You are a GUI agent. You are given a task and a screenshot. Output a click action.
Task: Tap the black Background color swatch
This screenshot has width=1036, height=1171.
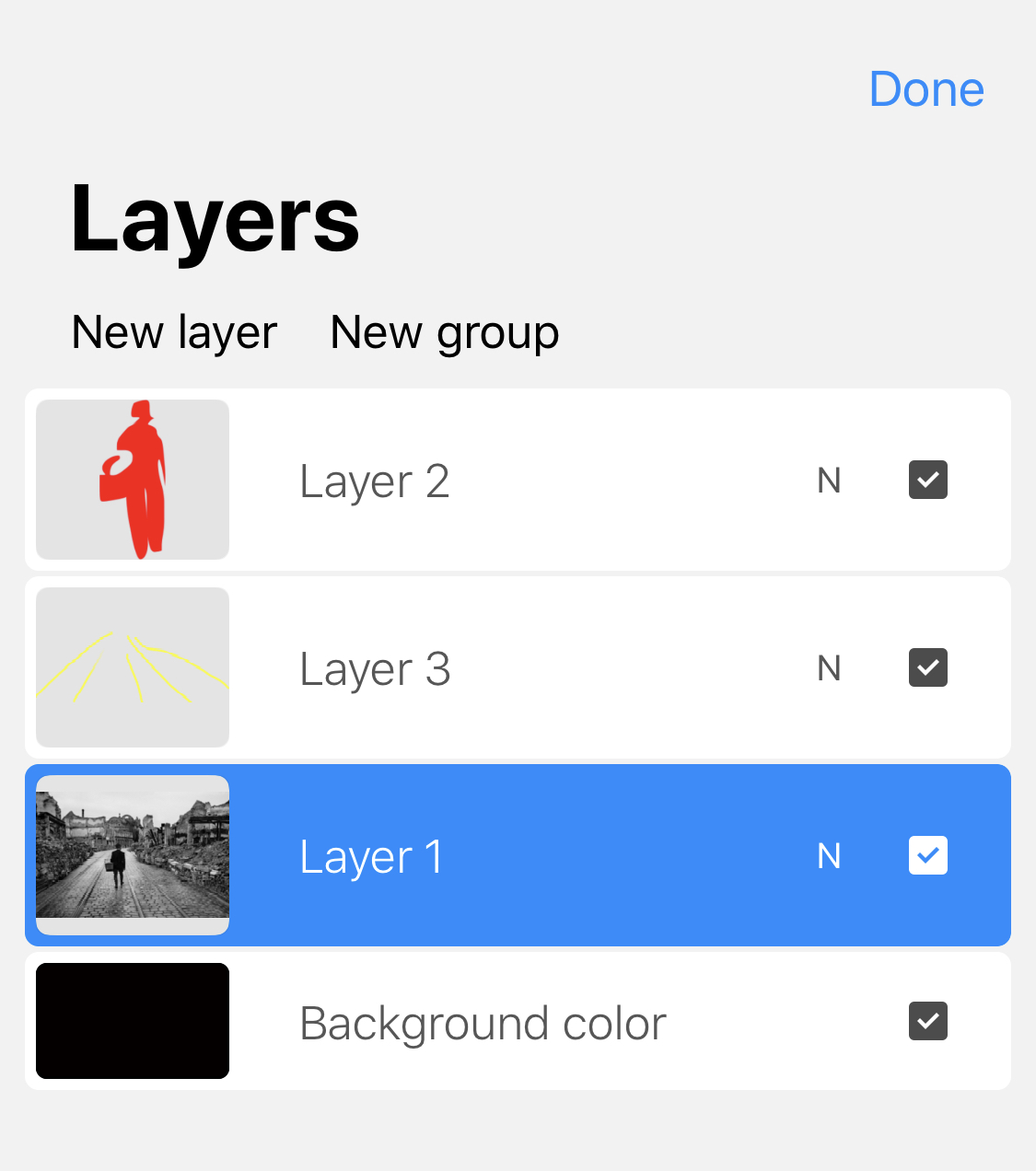pyautogui.click(x=133, y=1021)
